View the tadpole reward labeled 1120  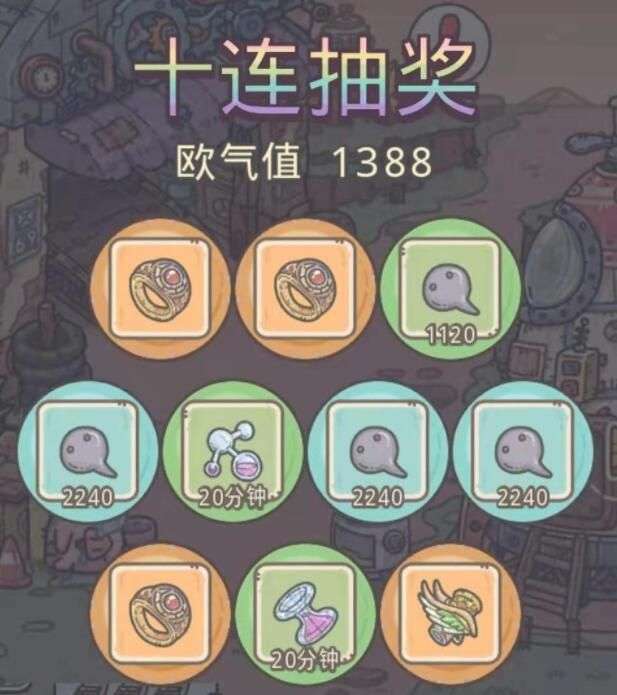point(449,292)
